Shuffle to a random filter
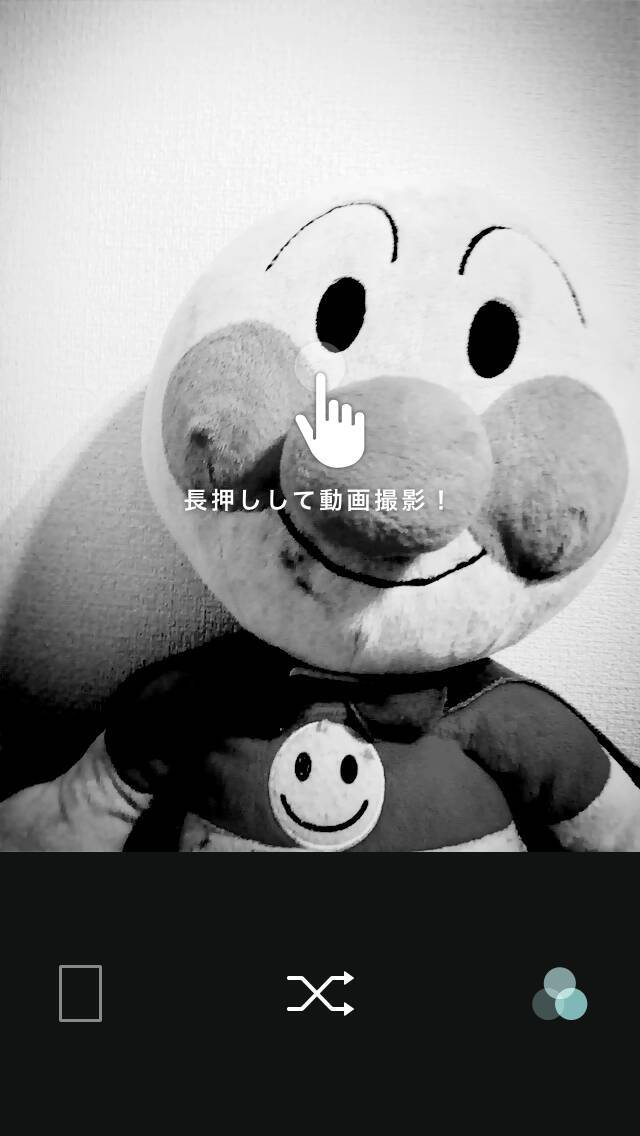 (320, 993)
